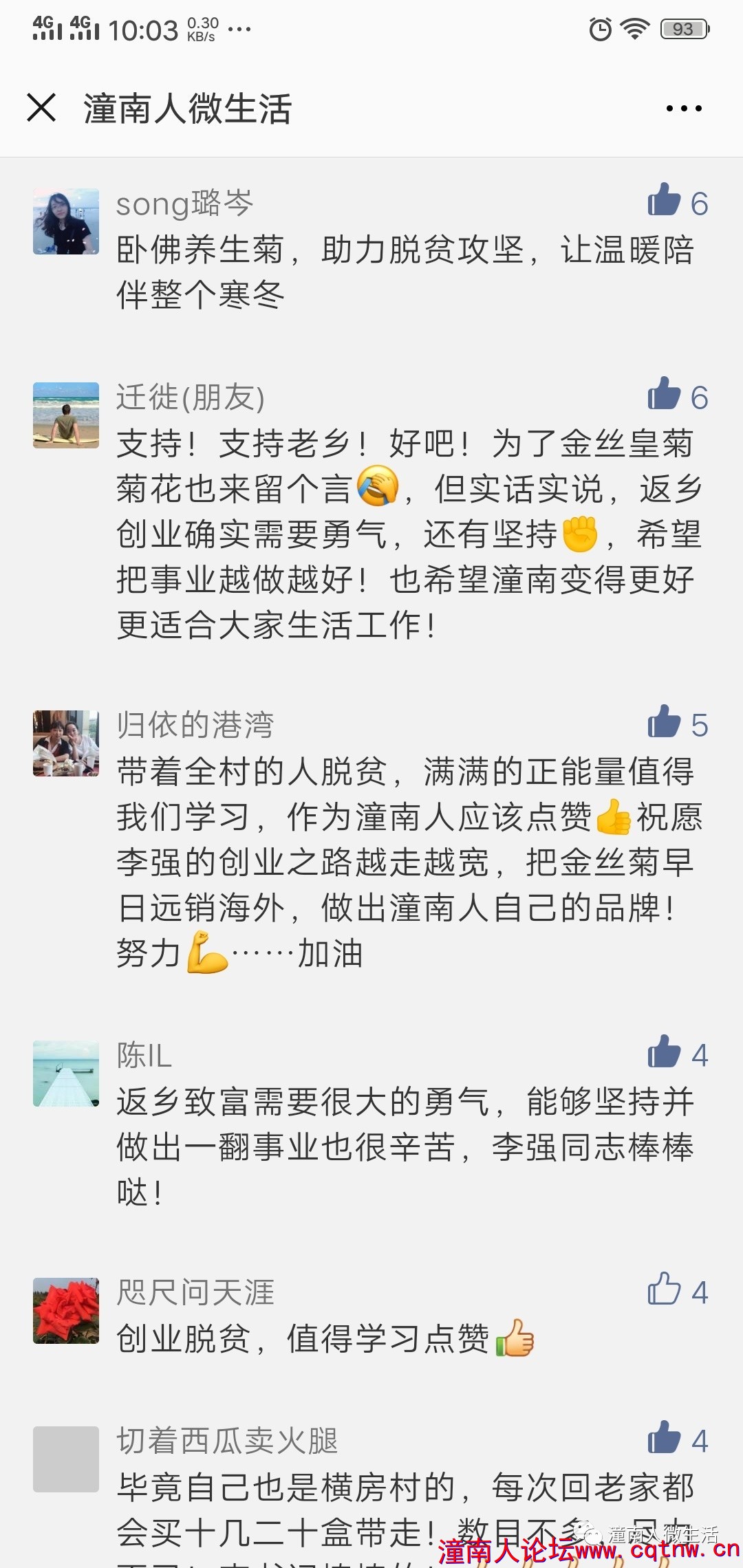Like the comment by 迁徙(朋友)

click(665, 395)
